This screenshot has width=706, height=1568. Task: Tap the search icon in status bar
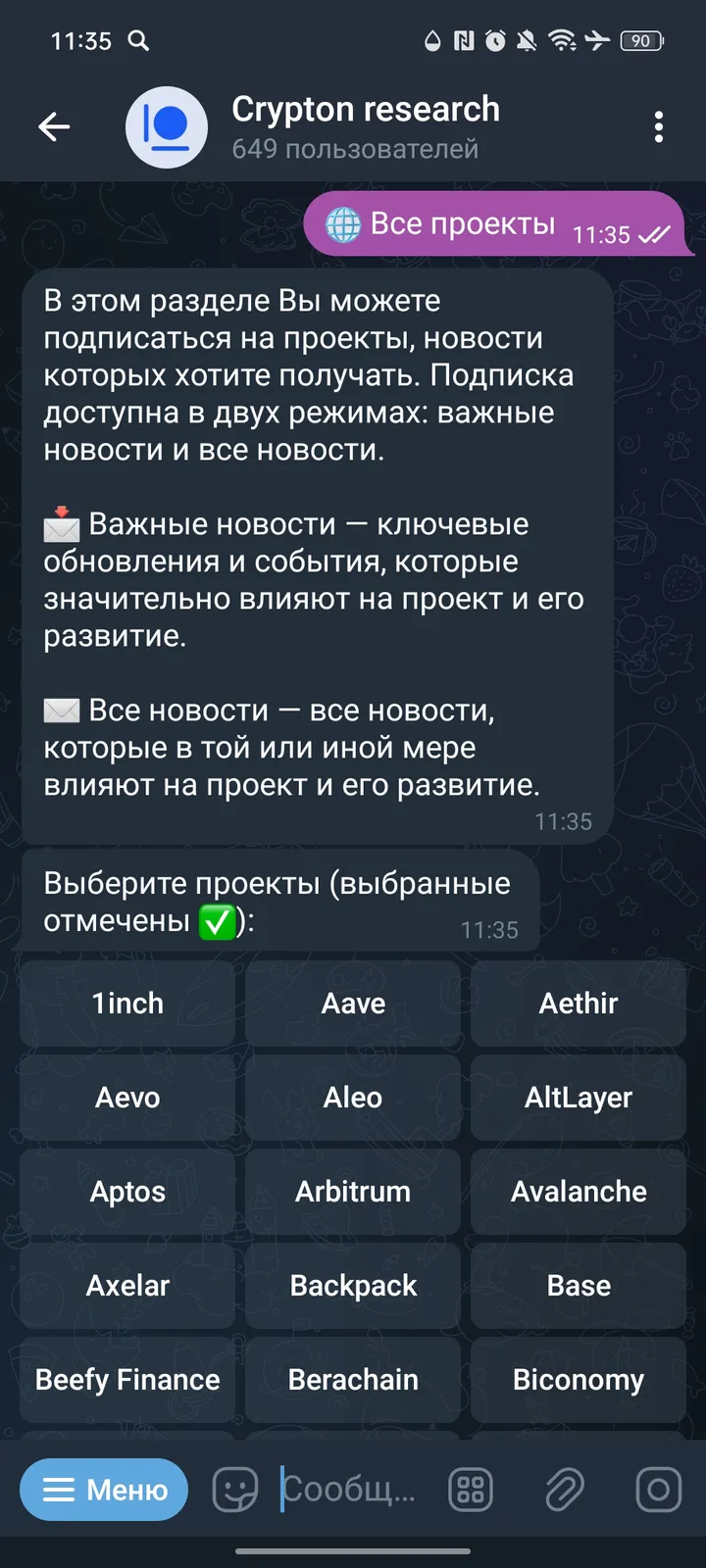pos(139,42)
